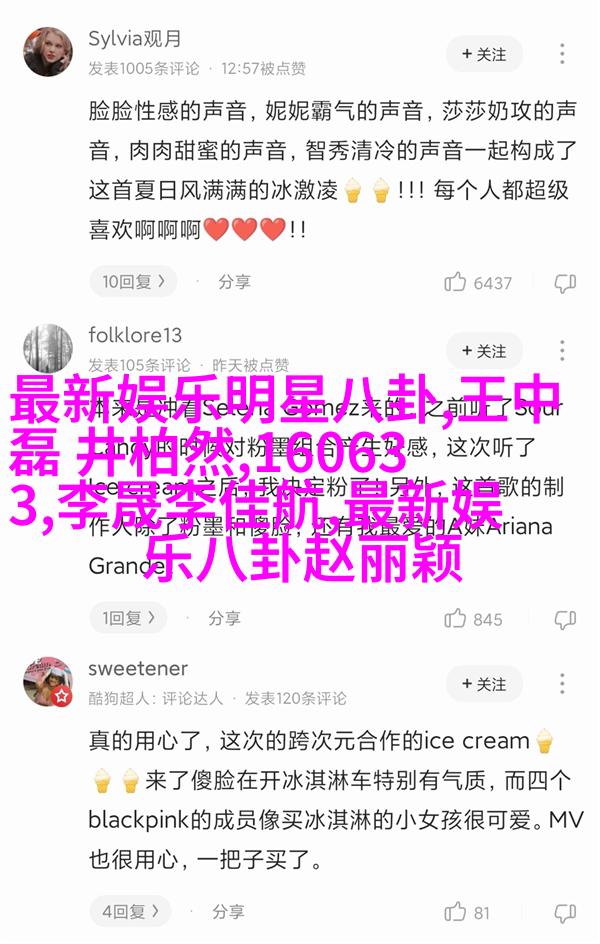Open sweetener's profile avatar
Image resolution: width=600 pixels, height=944 pixels.
click(x=48, y=682)
